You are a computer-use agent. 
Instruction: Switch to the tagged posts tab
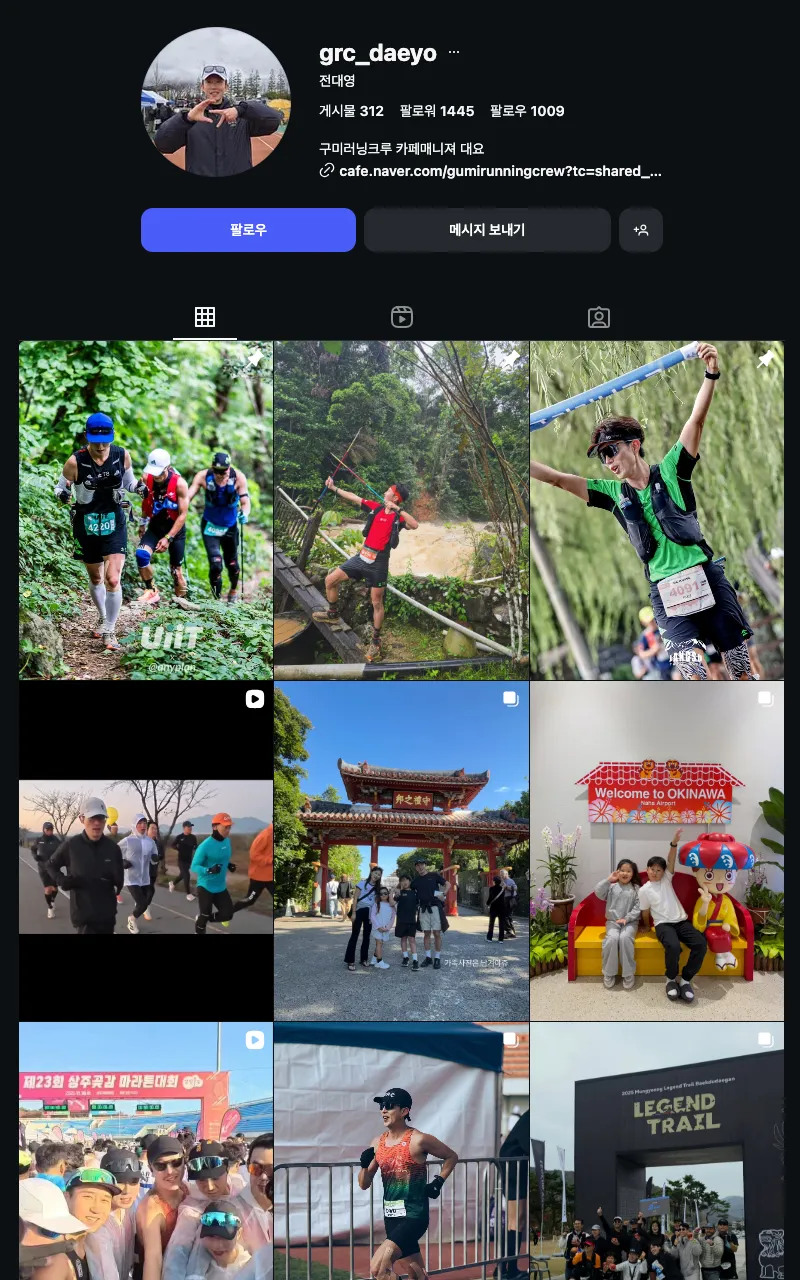(x=599, y=318)
